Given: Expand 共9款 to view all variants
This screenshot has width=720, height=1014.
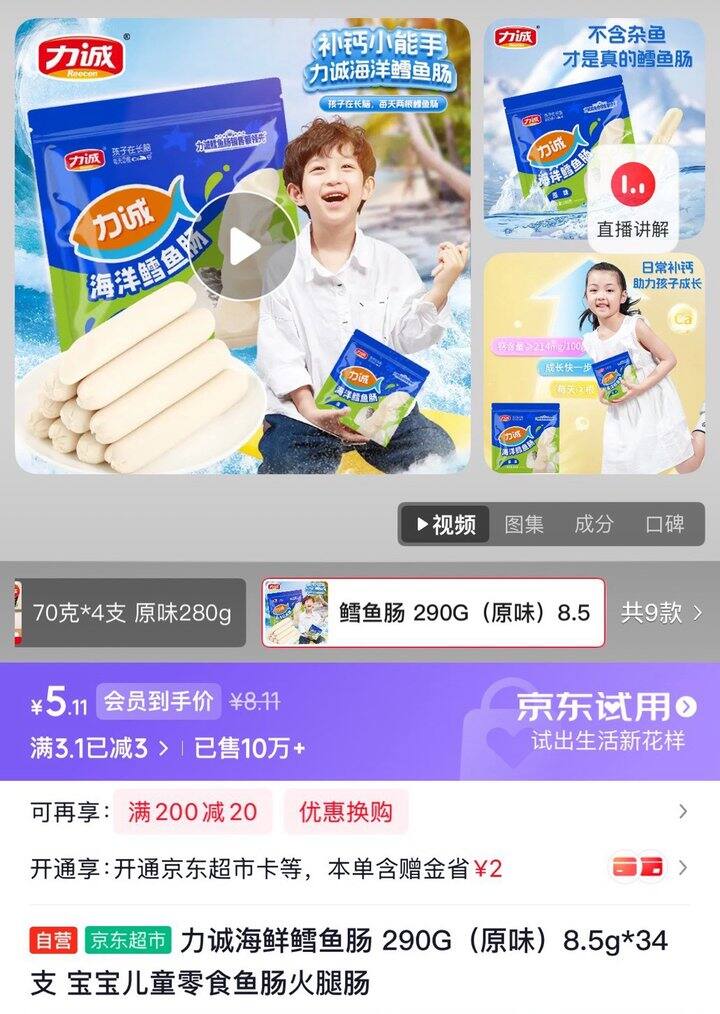Looking at the screenshot, I should point(668,612).
